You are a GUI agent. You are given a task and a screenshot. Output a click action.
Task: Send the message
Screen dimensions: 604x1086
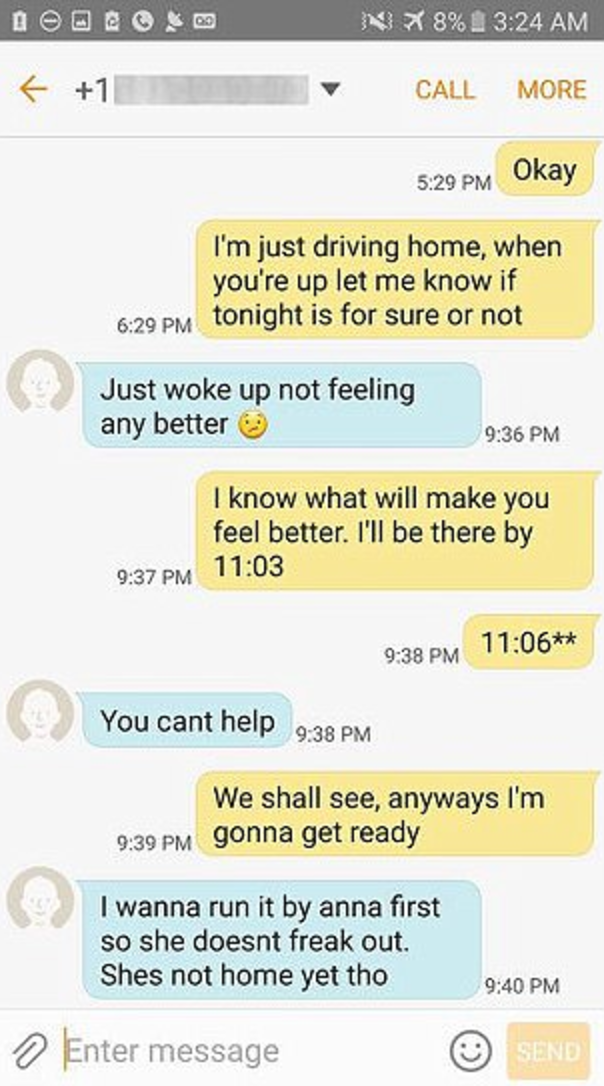[549, 1051]
